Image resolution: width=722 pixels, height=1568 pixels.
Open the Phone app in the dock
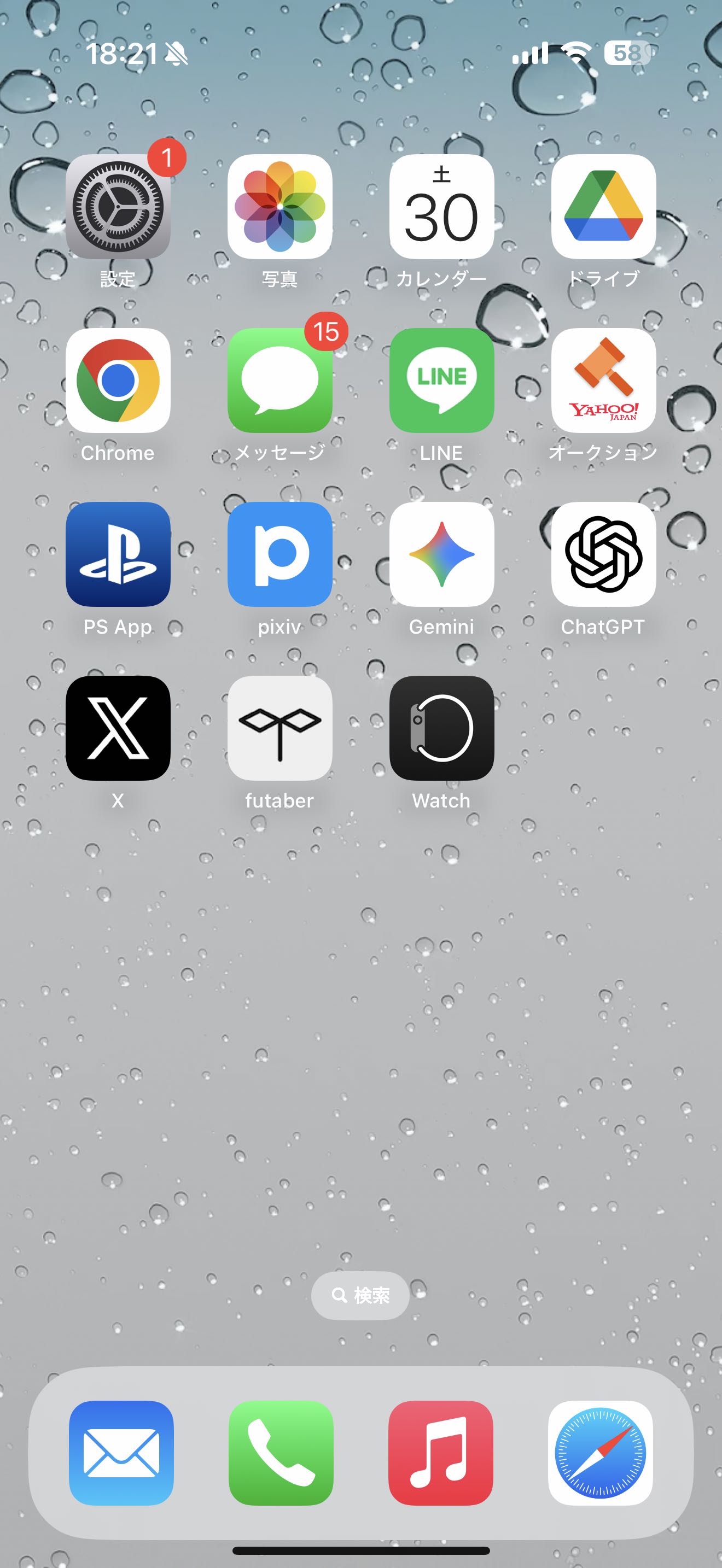[281, 1453]
